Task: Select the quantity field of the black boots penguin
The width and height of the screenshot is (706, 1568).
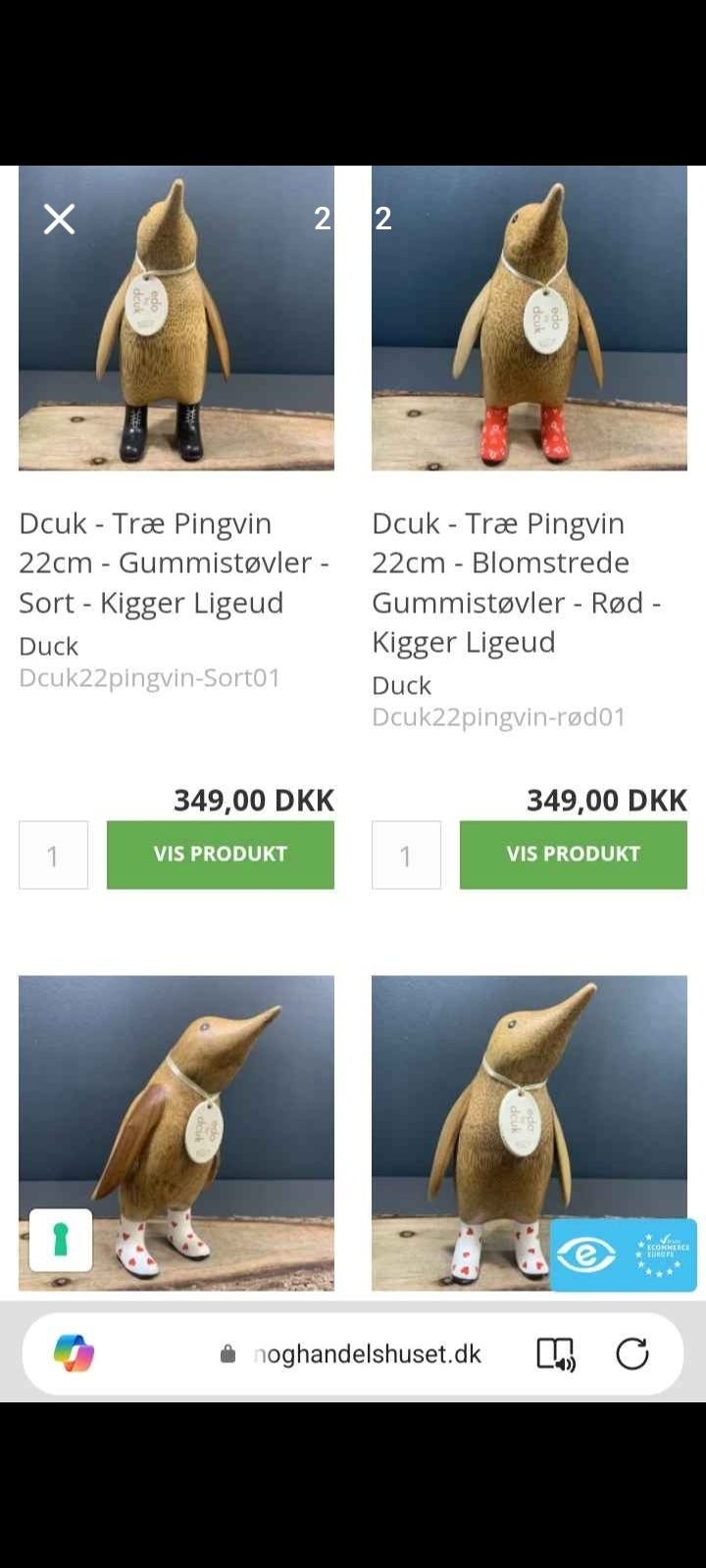Action: click(x=53, y=855)
